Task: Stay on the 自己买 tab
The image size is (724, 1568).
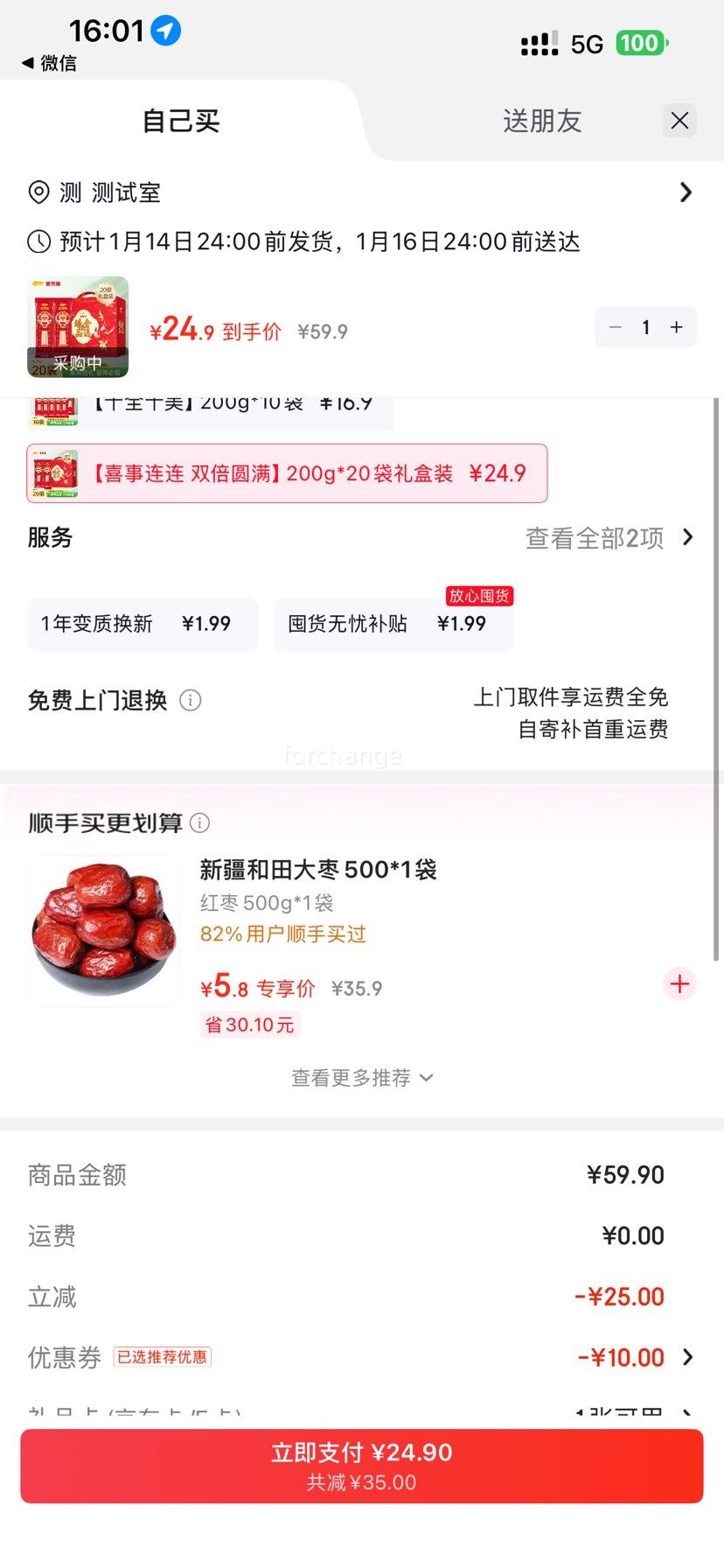Action: click(180, 121)
